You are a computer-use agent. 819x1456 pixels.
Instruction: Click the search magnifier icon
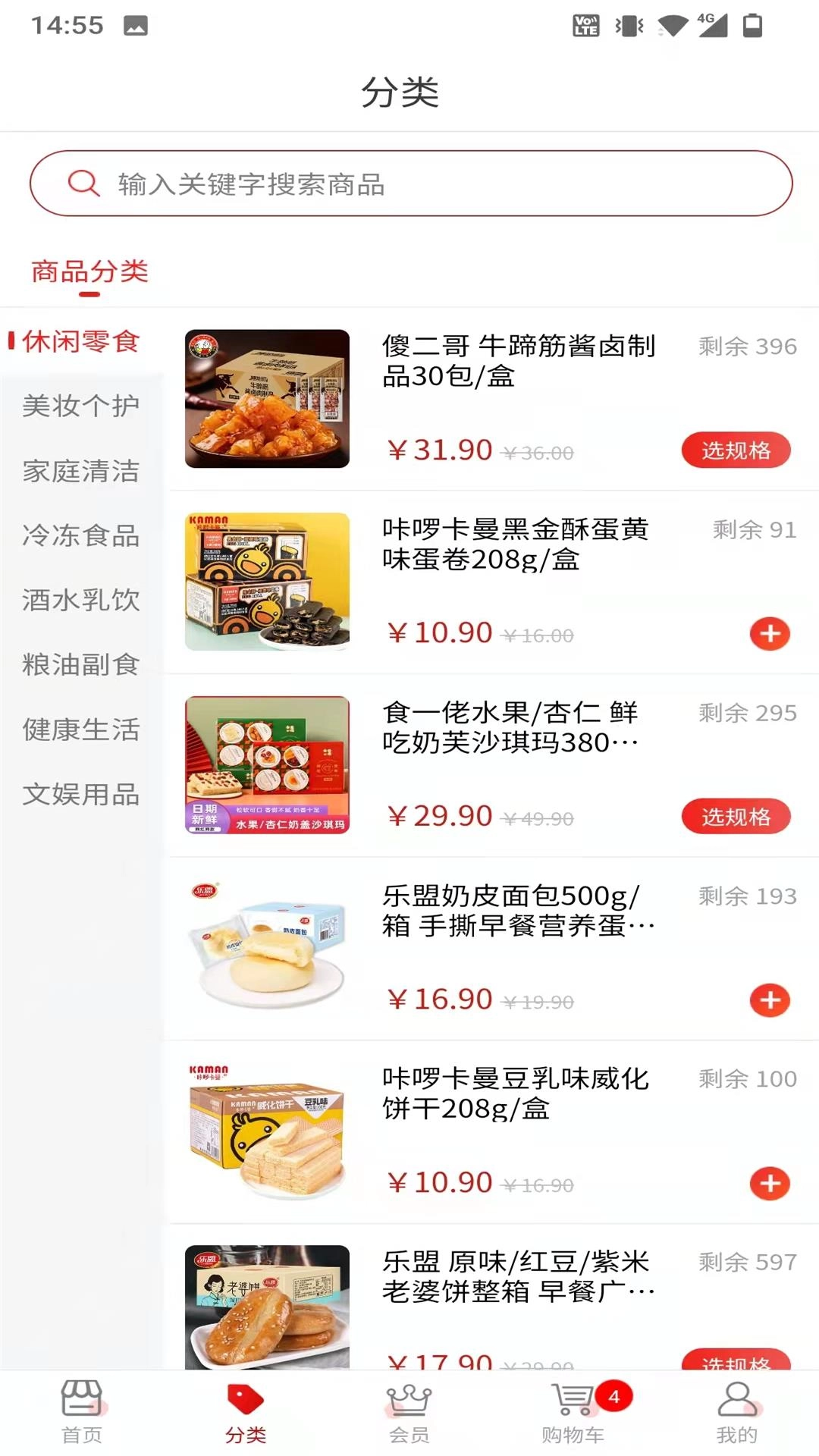tap(83, 183)
